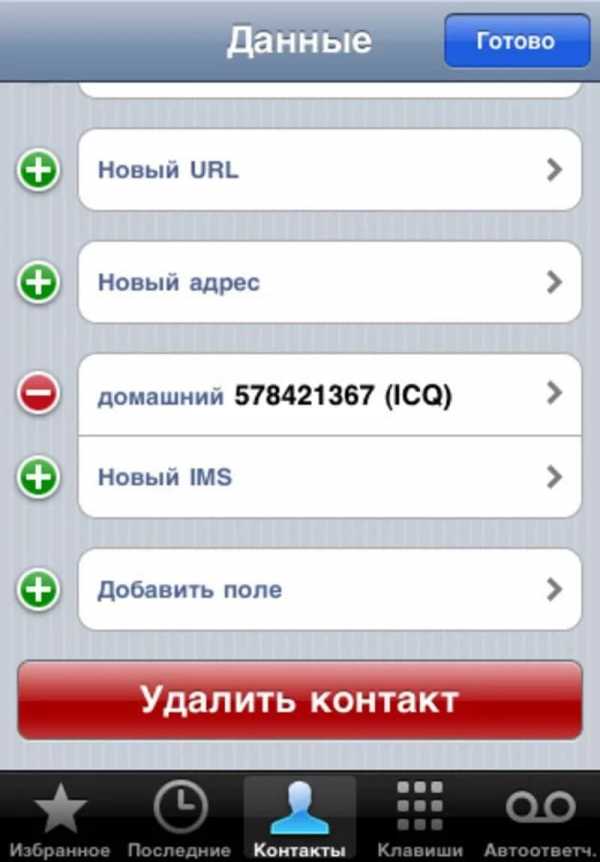The height and width of the screenshot is (862, 600).
Task: Switch to the Последние tab
Action: (180, 819)
